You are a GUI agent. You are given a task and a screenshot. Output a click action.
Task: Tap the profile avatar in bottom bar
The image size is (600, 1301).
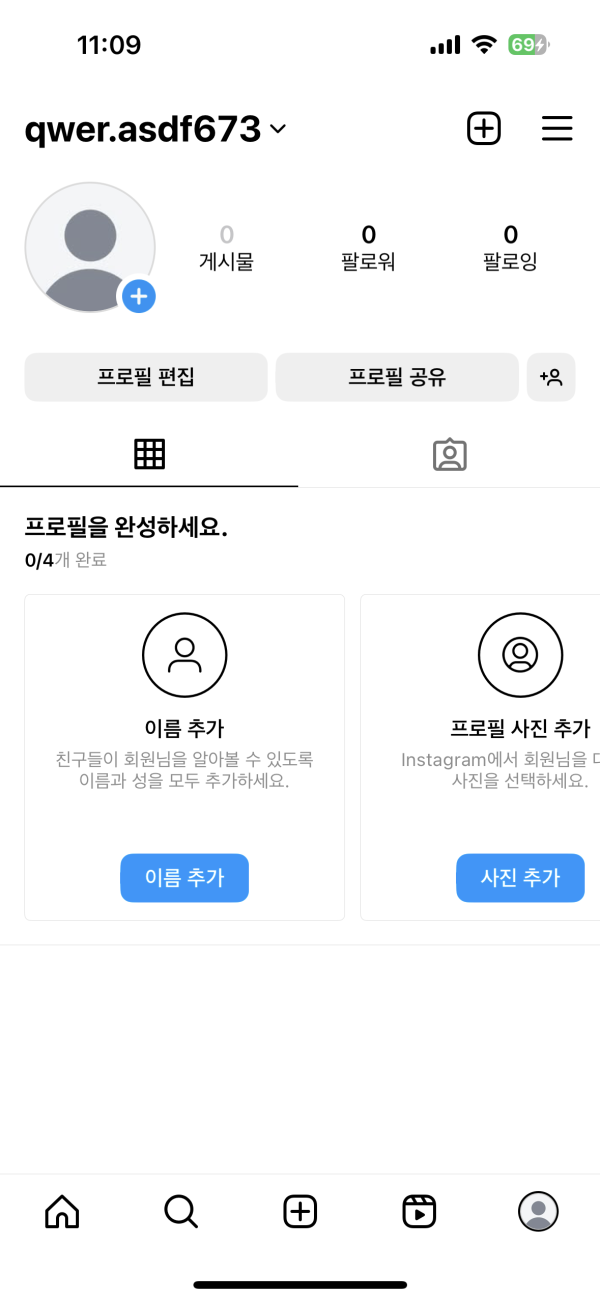(x=538, y=1212)
